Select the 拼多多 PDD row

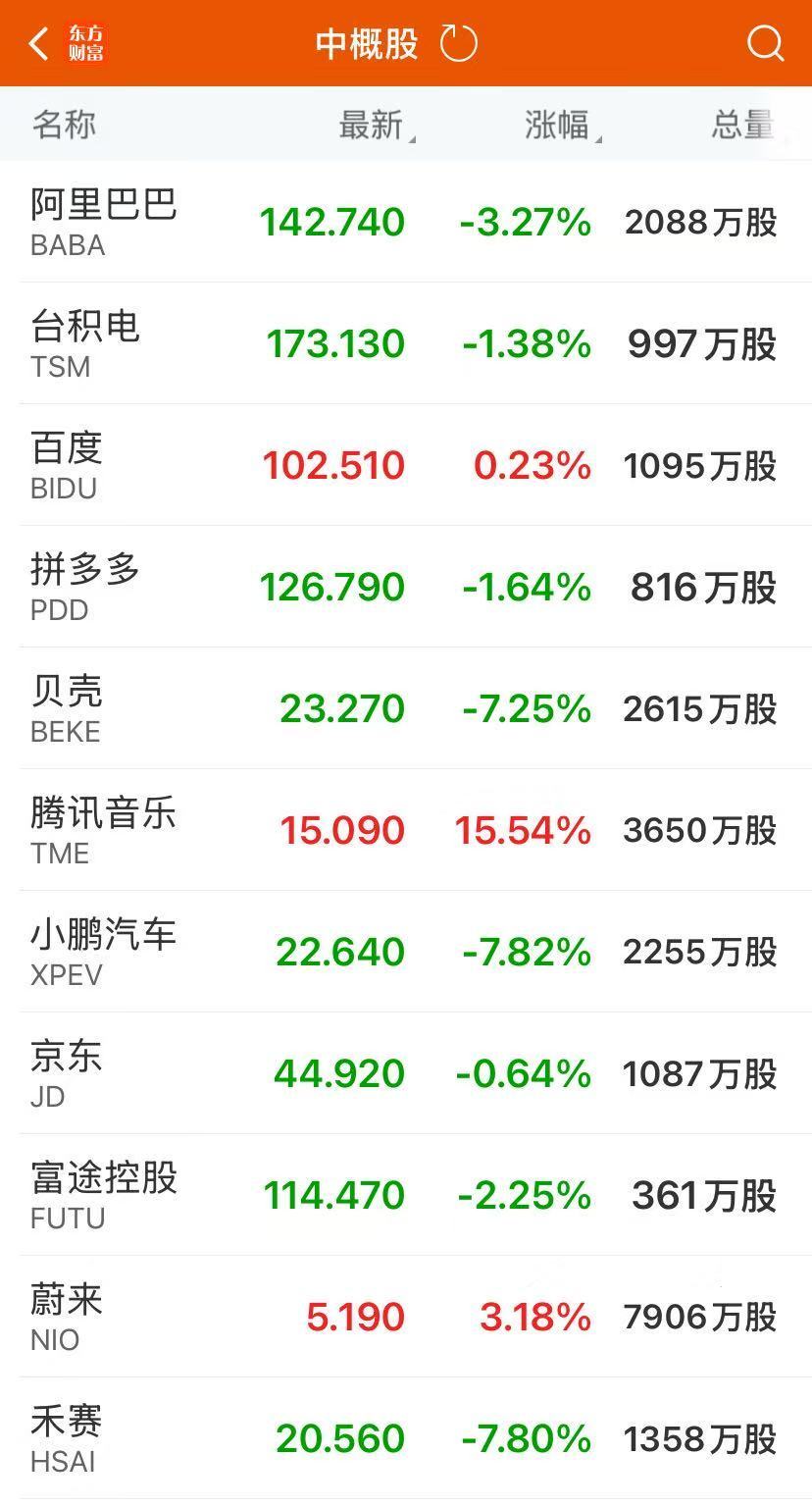pyautogui.click(x=406, y=587)
